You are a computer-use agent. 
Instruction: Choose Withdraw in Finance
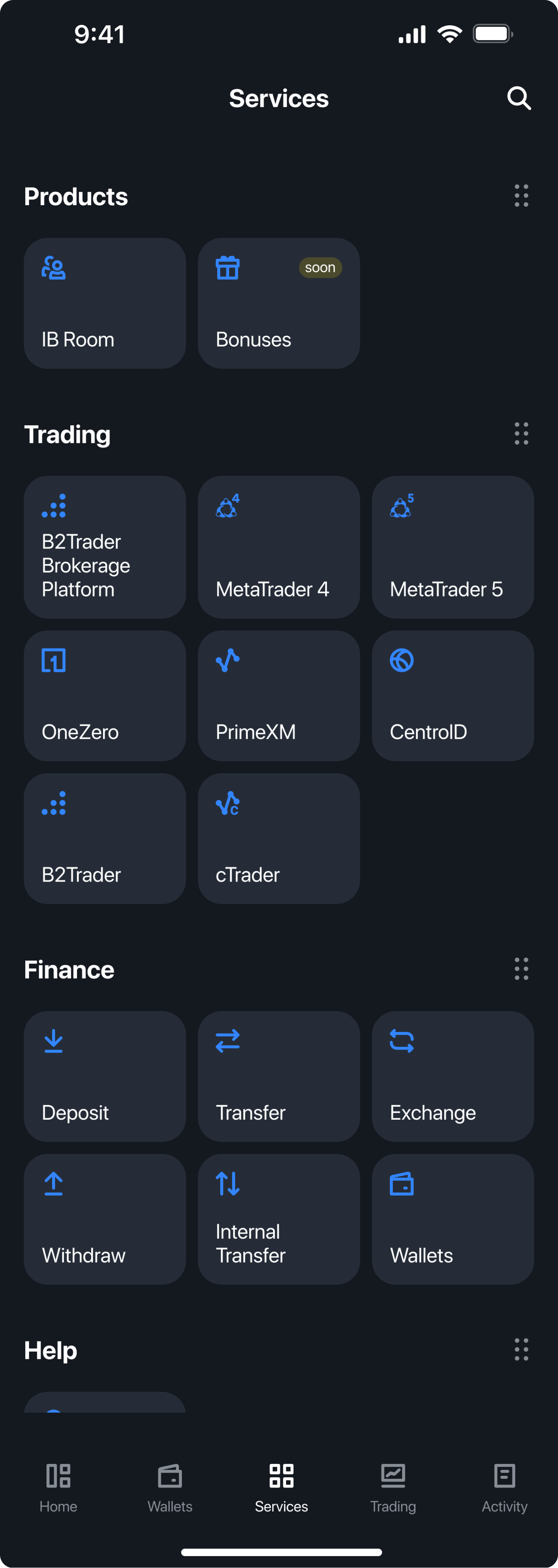click(x=105, y=1218)
